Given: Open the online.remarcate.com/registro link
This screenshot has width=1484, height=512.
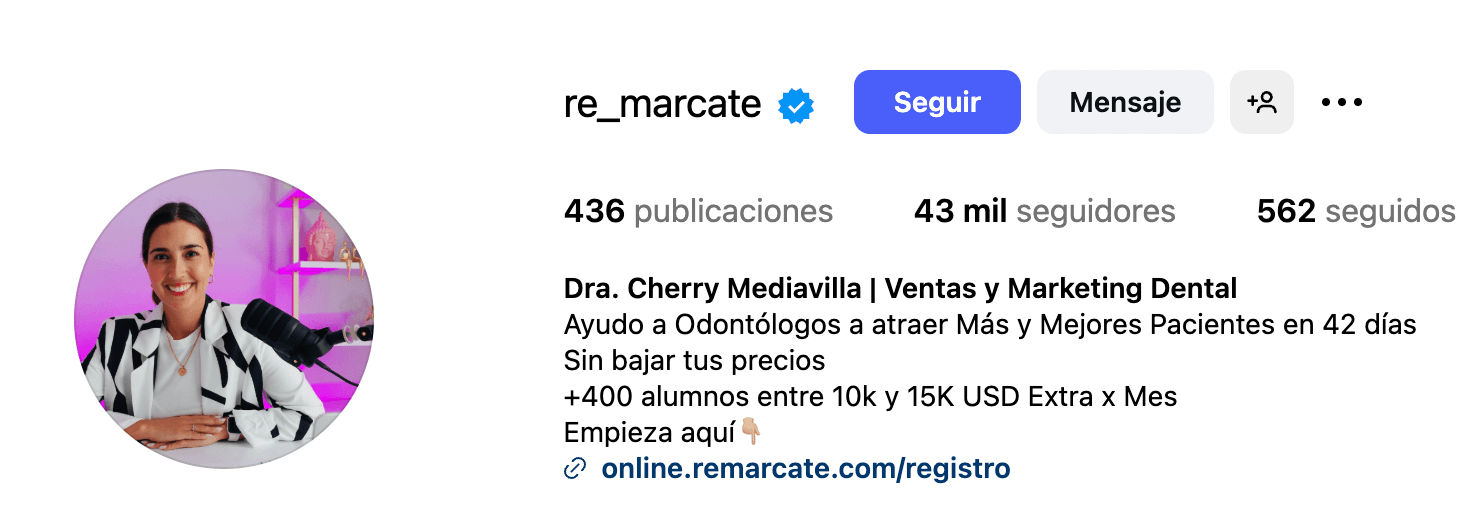Looking at the screenshot, I should 805,468.
